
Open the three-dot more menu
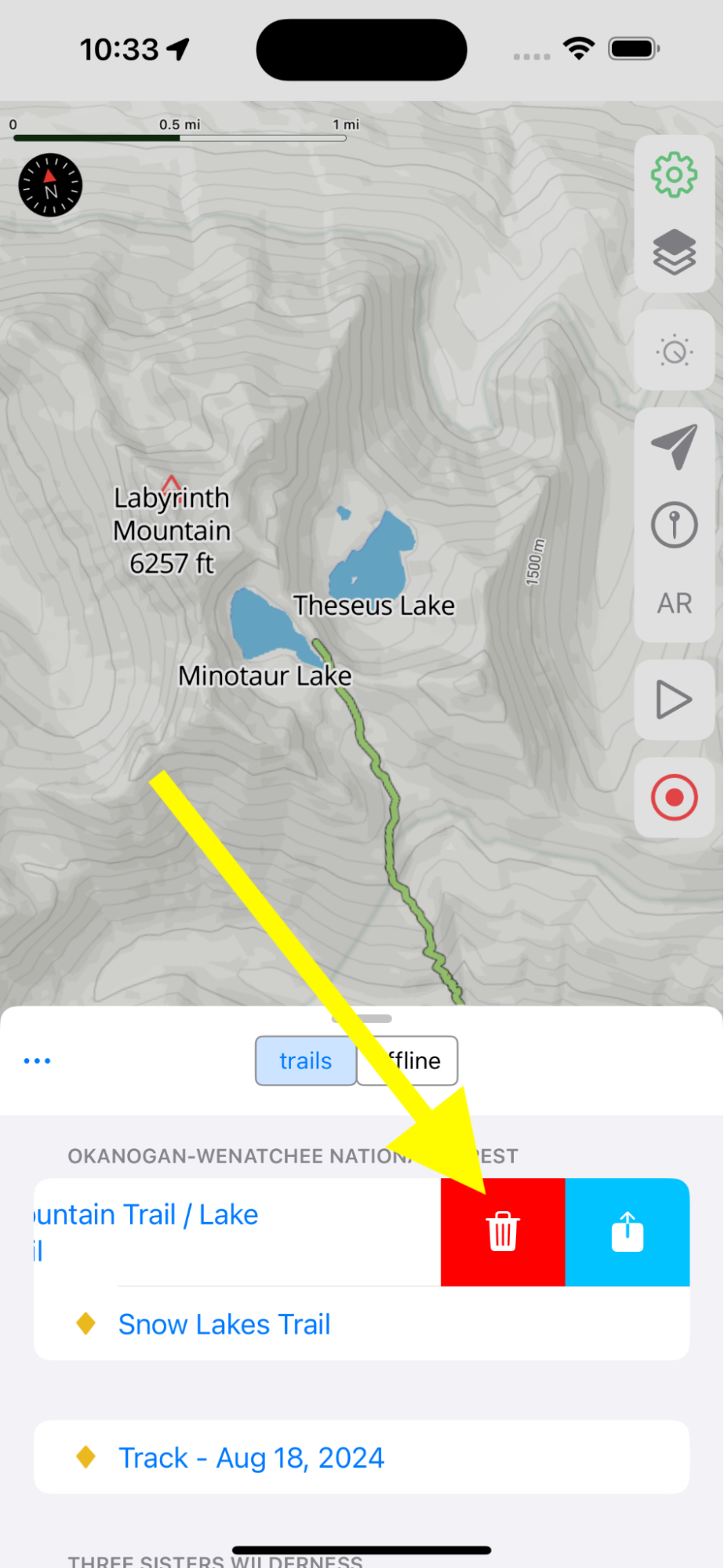37,1060
